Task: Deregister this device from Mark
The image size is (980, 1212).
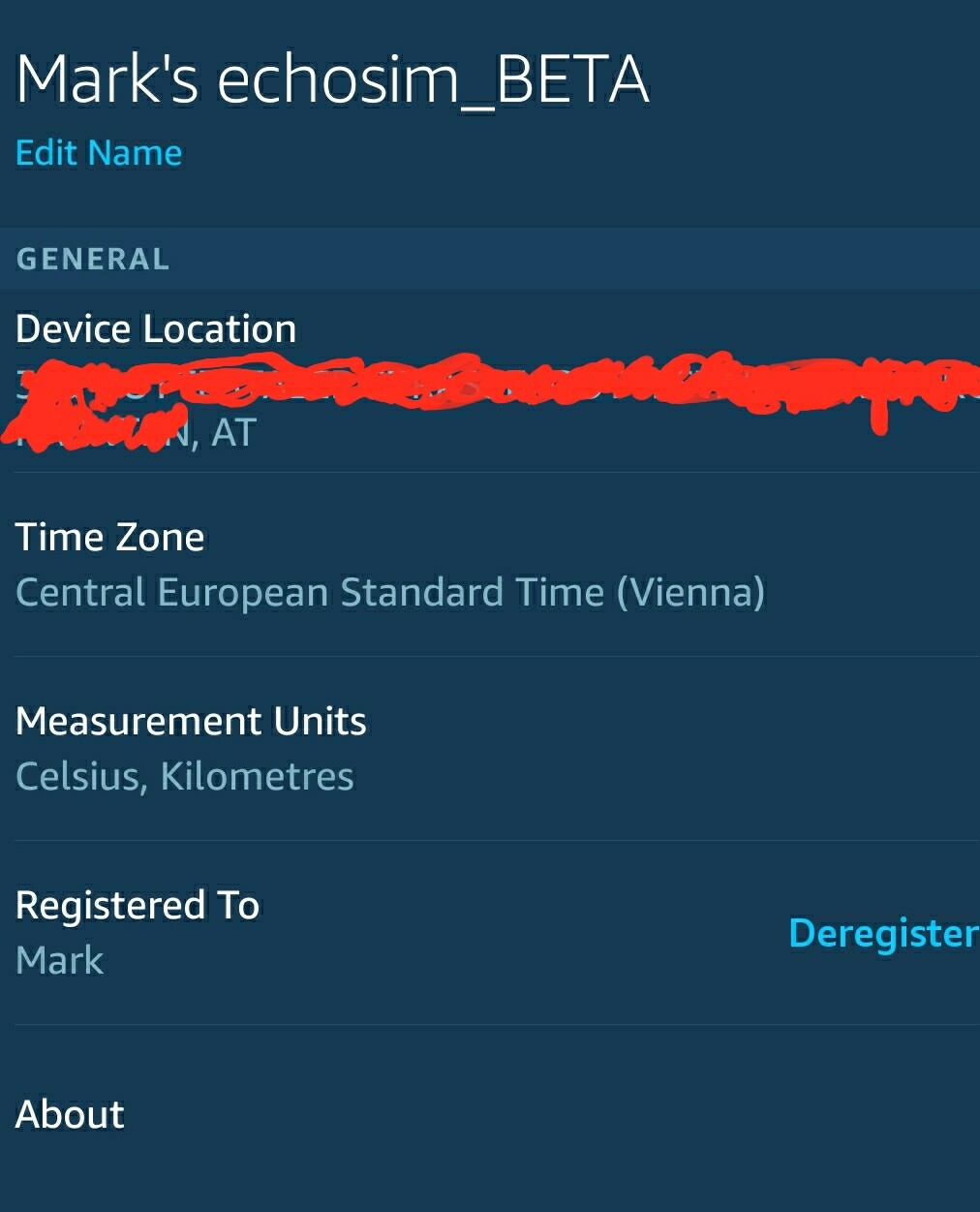Action: click(881, 933)
